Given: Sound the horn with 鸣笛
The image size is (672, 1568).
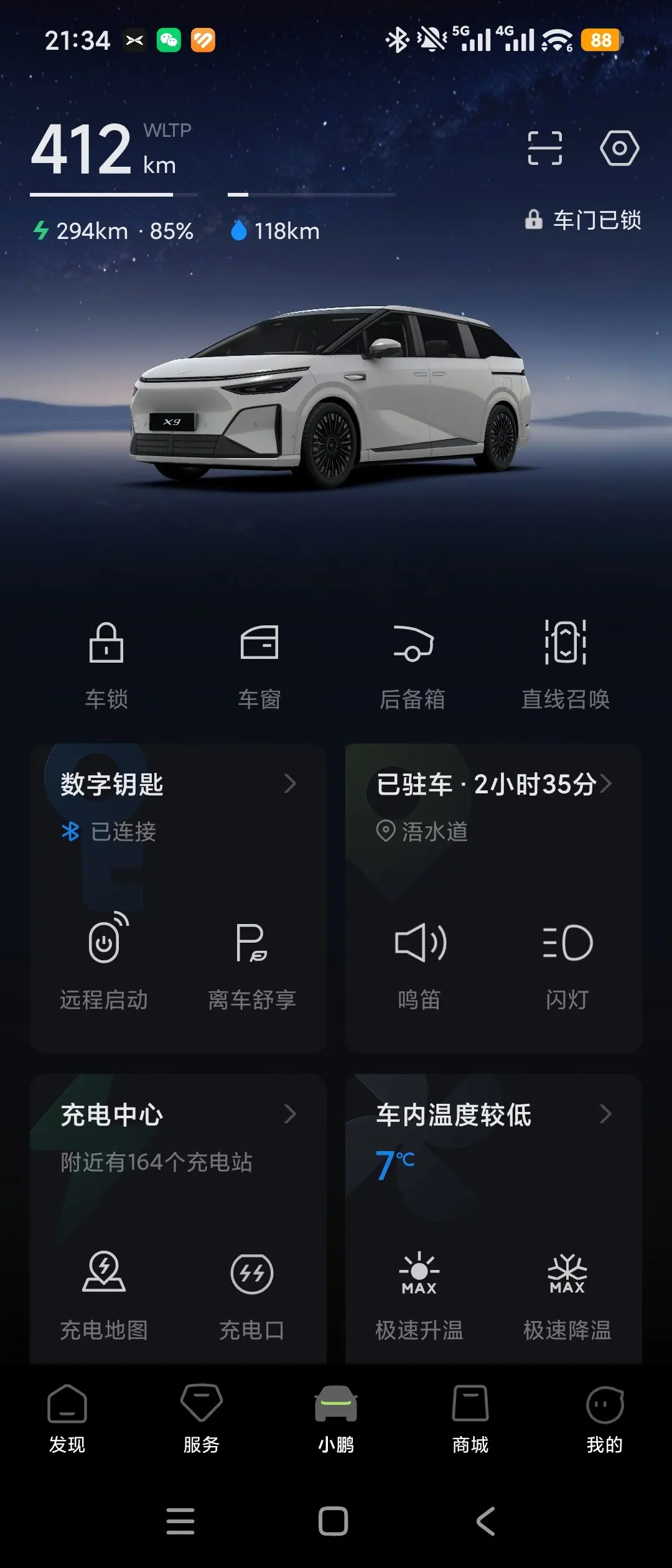Looking at the screenshot, I should coord(419,961).
